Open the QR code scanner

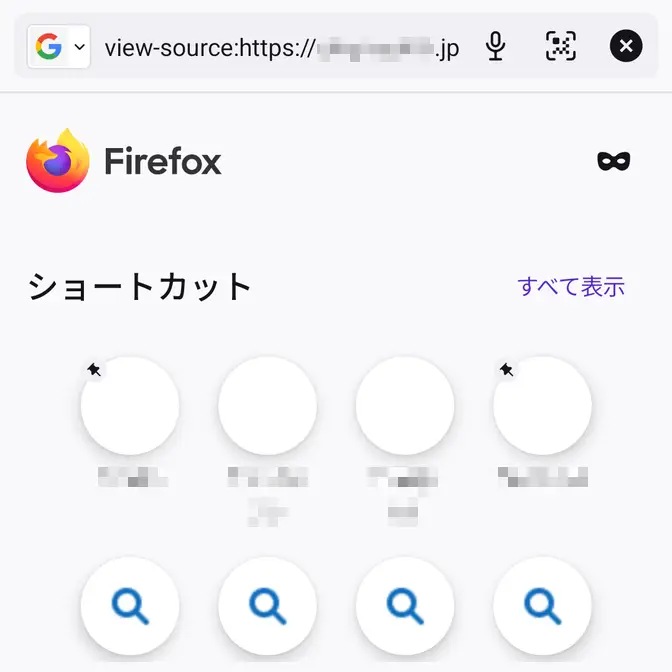coord(561,46)
